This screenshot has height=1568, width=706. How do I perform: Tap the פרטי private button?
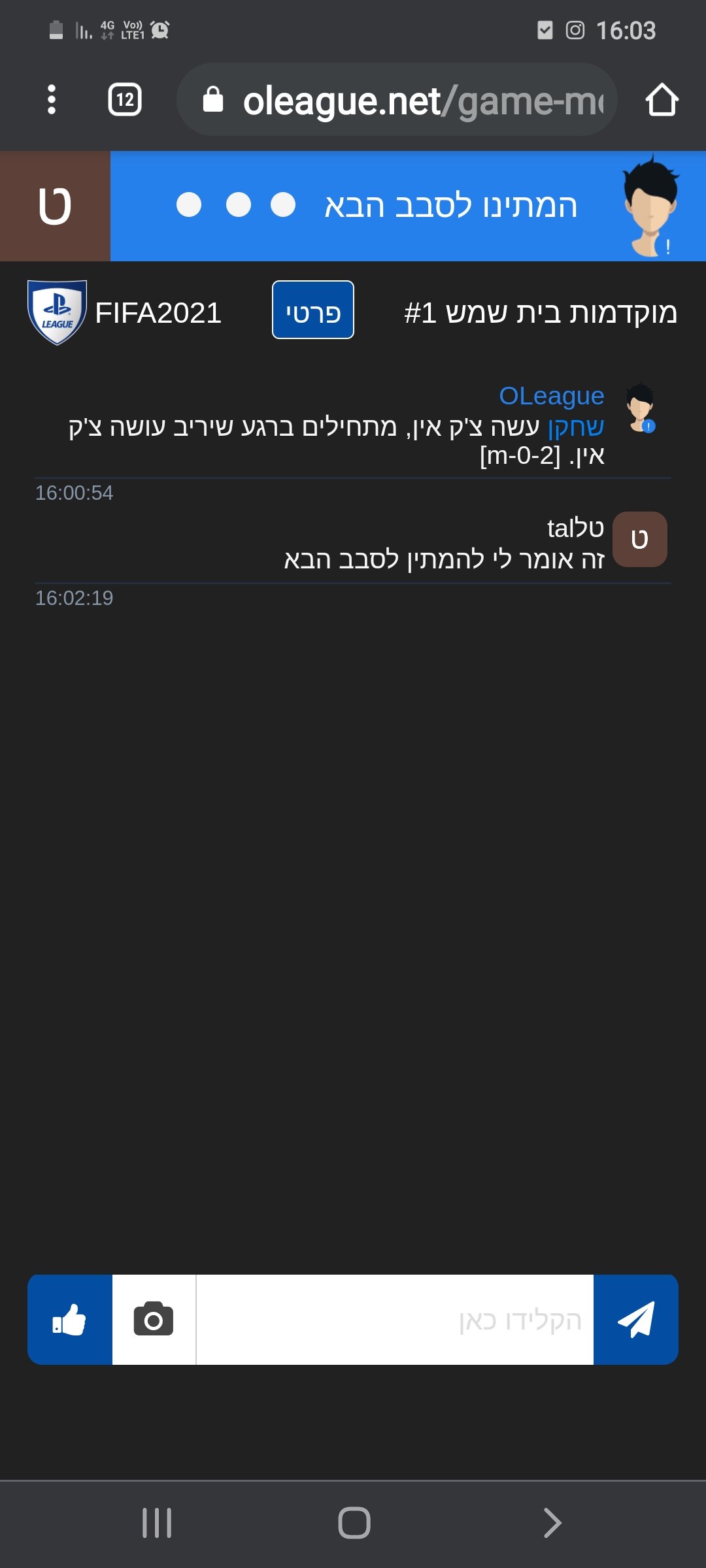(313, 310)
